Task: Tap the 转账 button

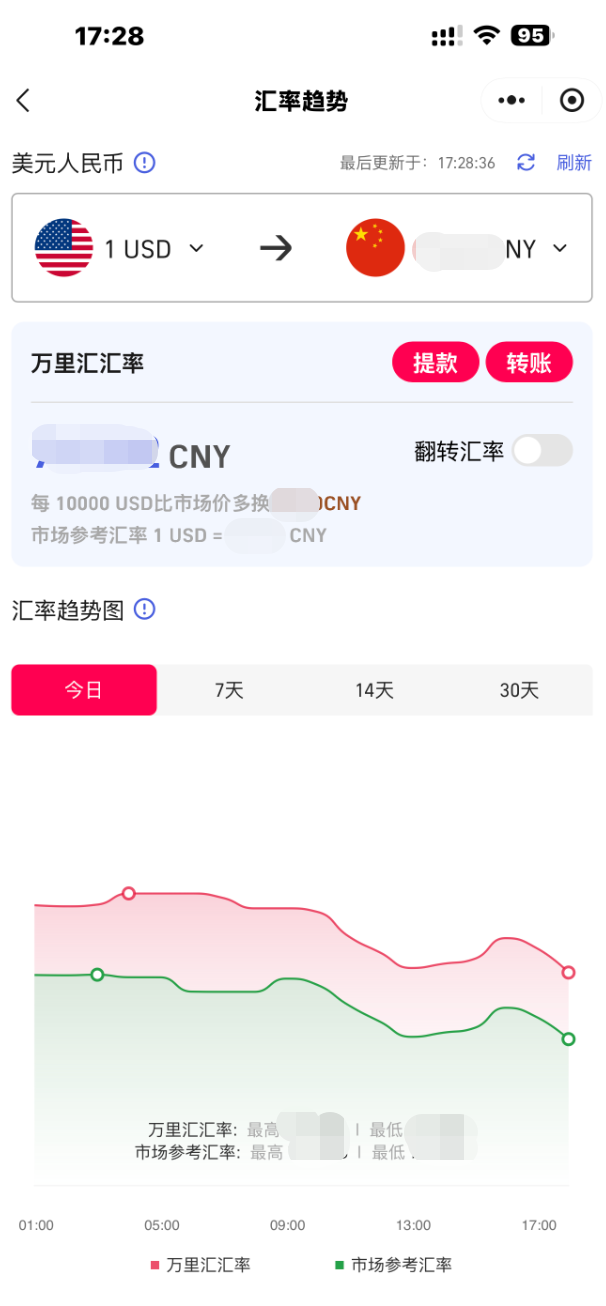Action: point(529,362)
